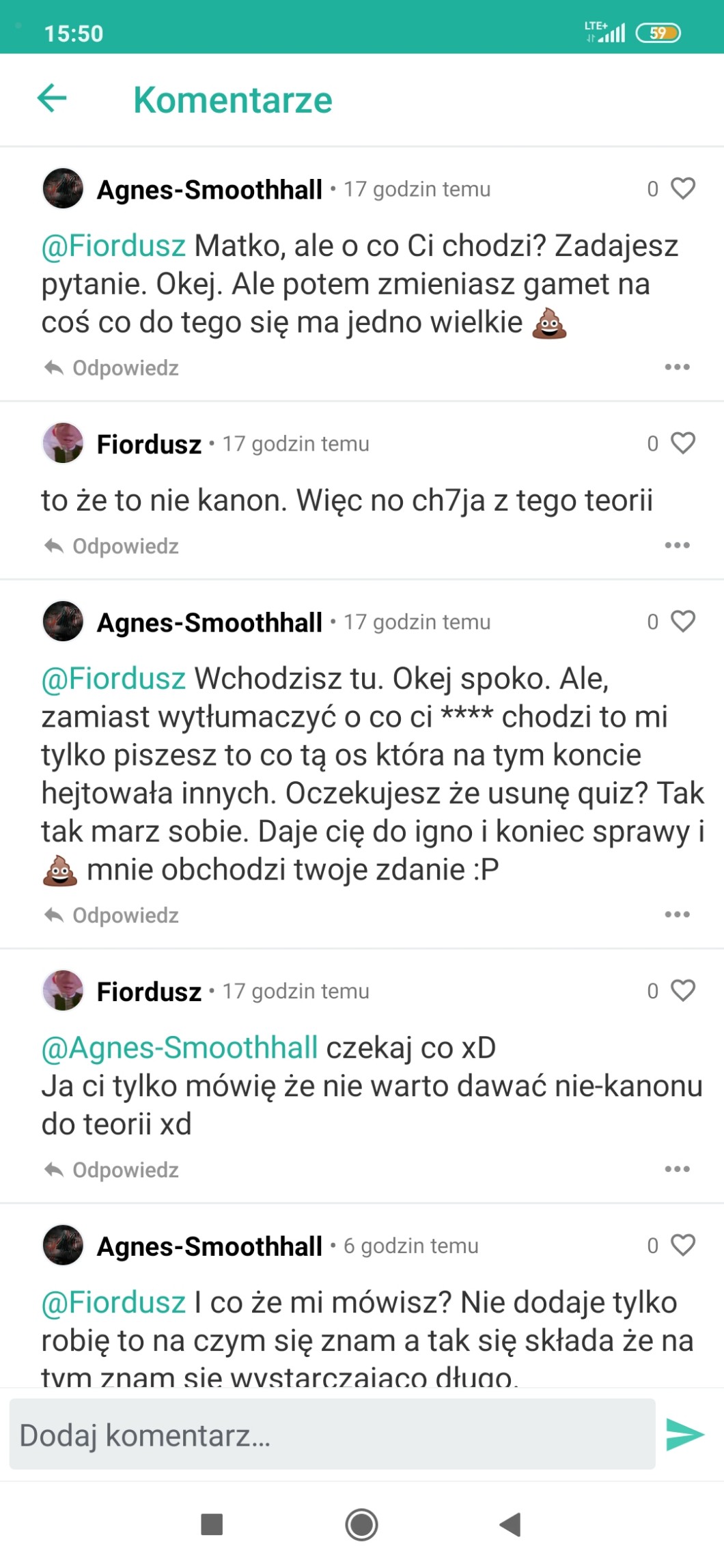Open options for the "Wchodzisz tu" comment
Image resolution: width=724 pixels, height=1568 pixels.
pos(677,914)
